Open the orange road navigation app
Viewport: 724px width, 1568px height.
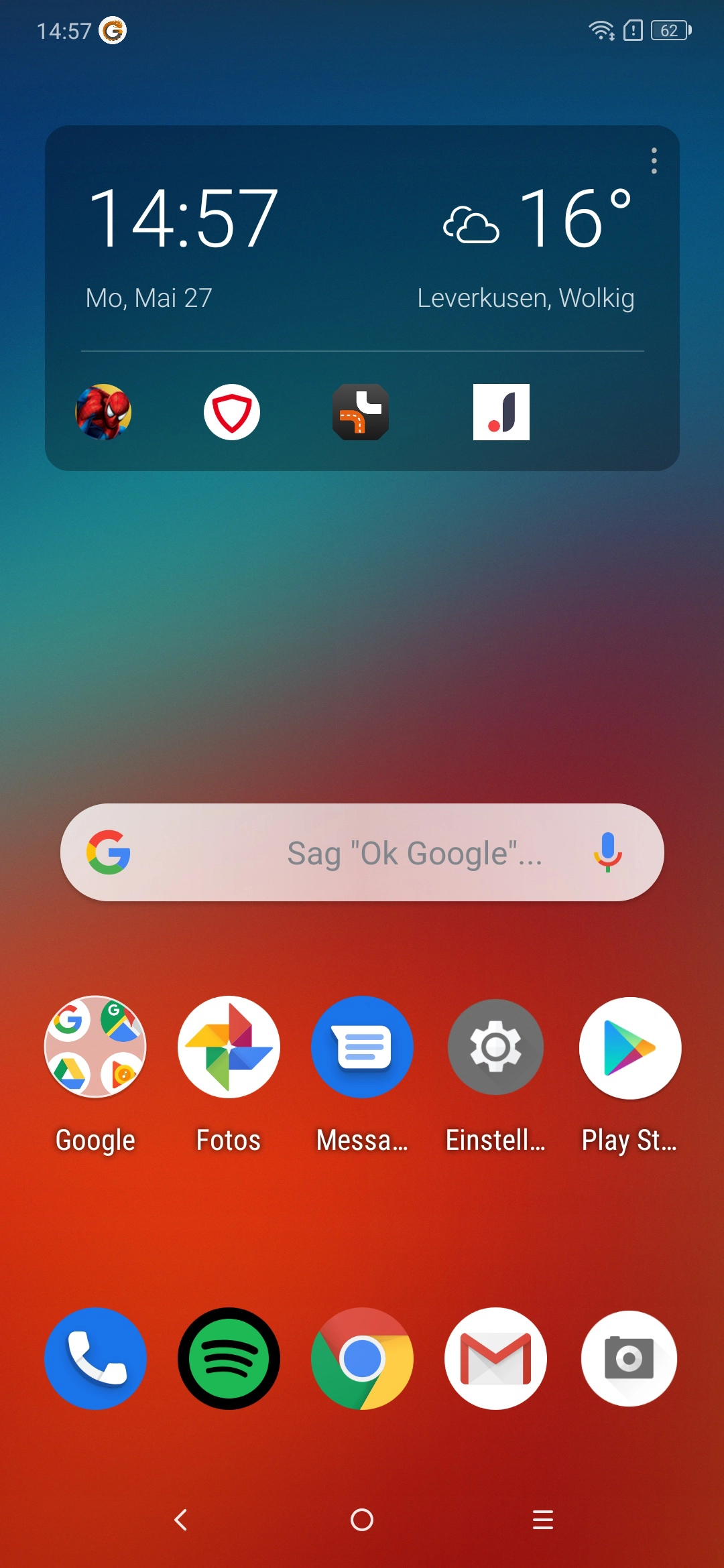click(x=361, y=412)
